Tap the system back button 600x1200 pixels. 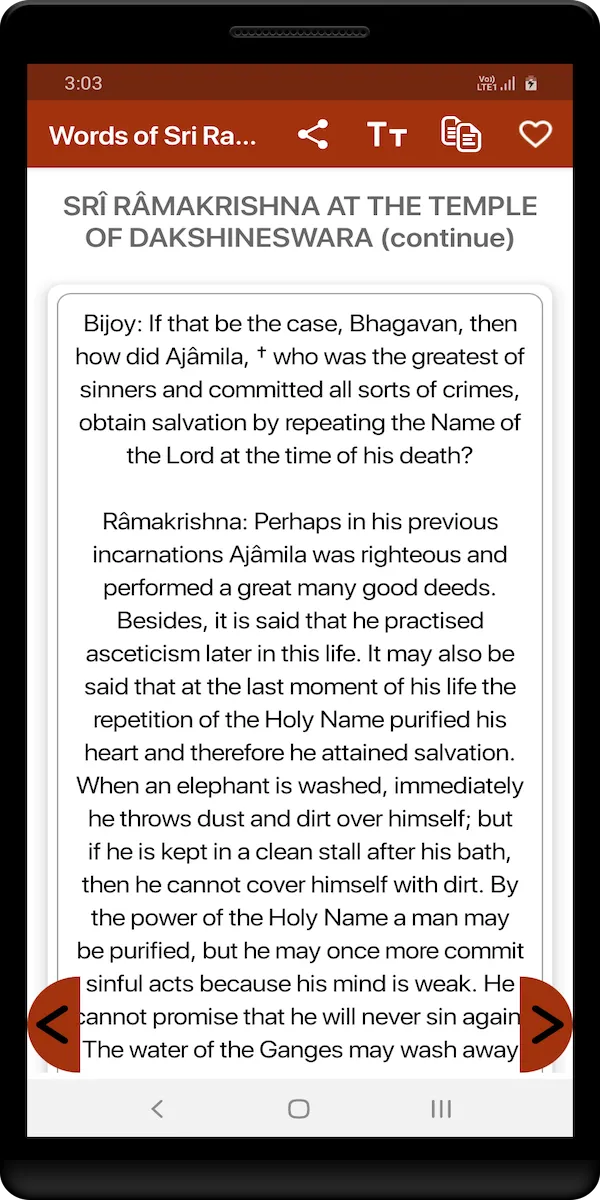pyautogui.click(x=157, y=1108)
